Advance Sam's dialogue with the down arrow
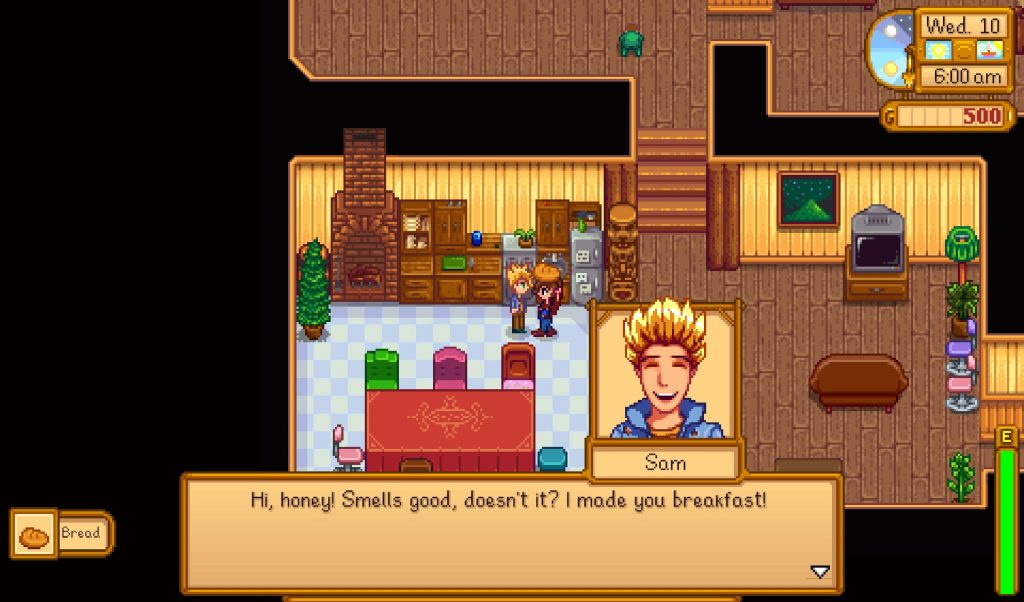 [x=819, y=571]
